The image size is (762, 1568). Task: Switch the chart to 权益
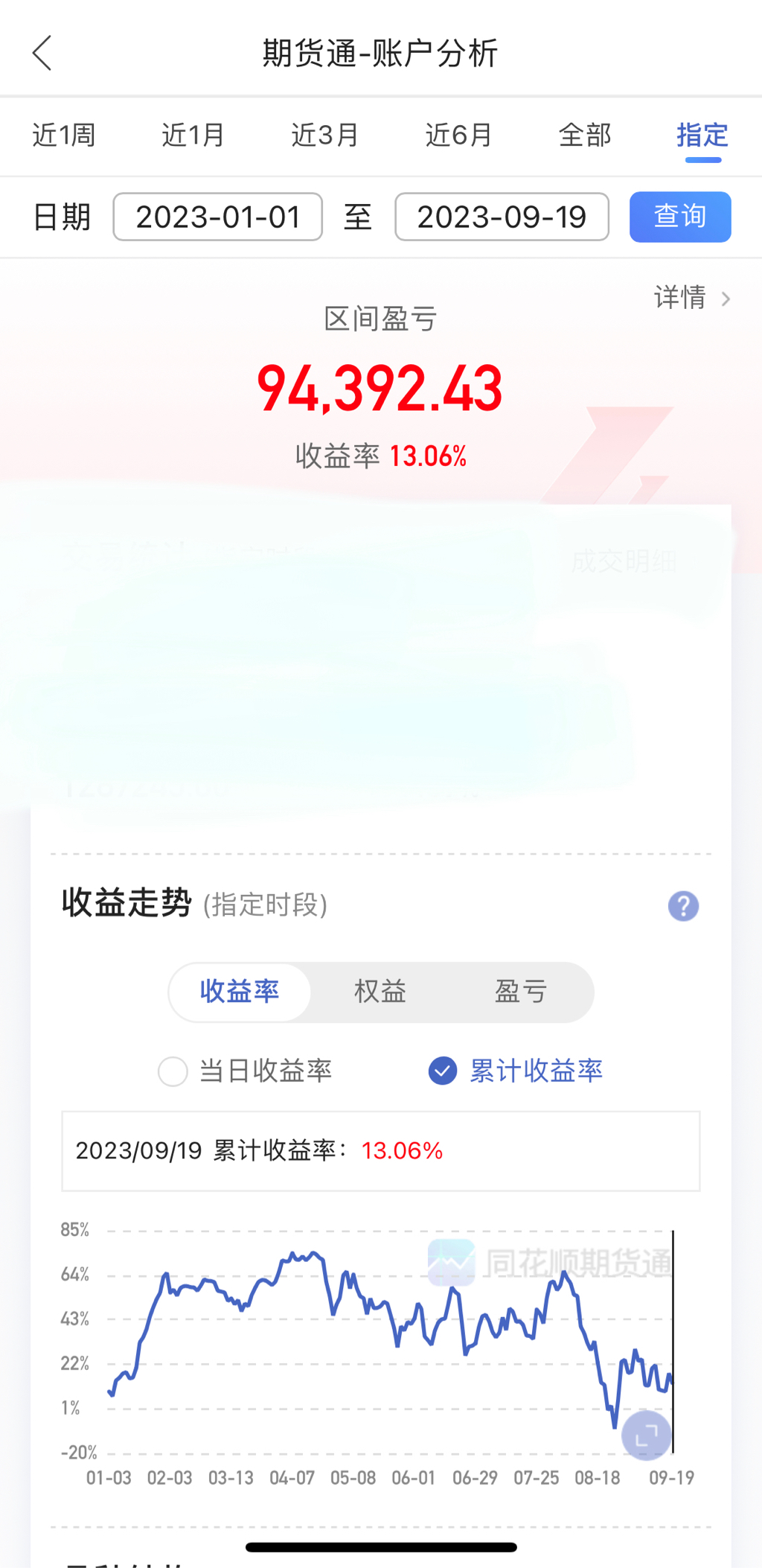(x=380, y=992)
